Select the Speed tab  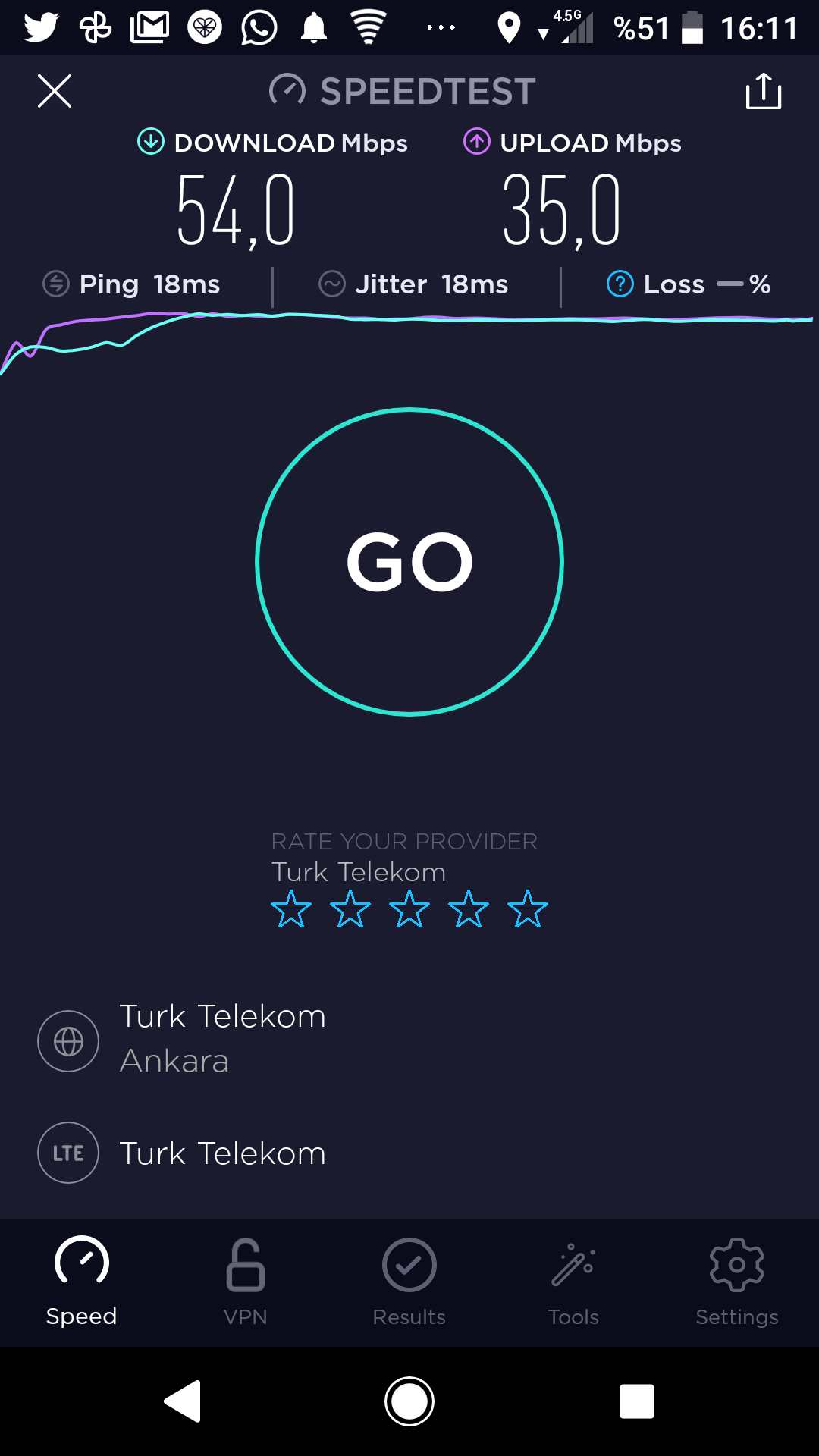point(82,1282)
